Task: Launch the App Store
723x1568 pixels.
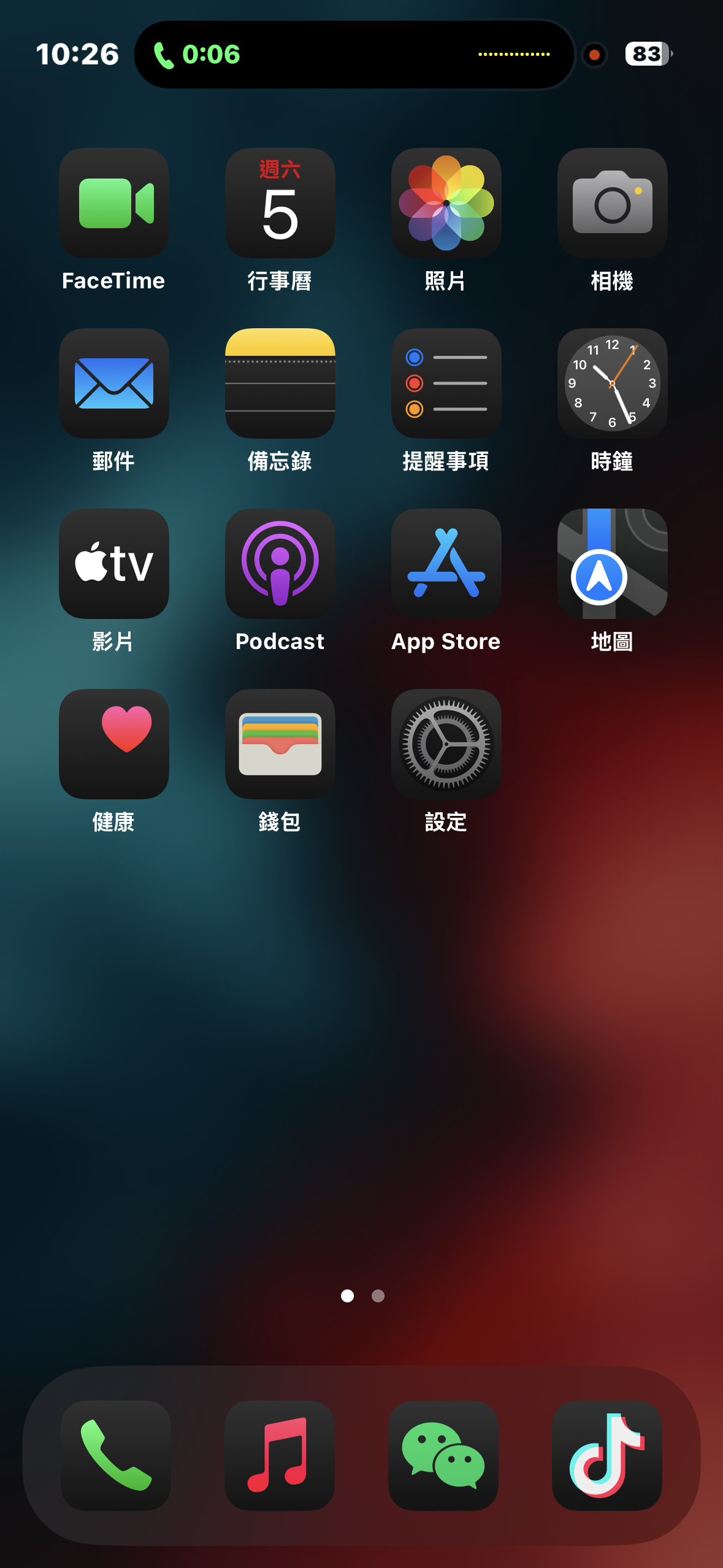Action: [446, 564]
